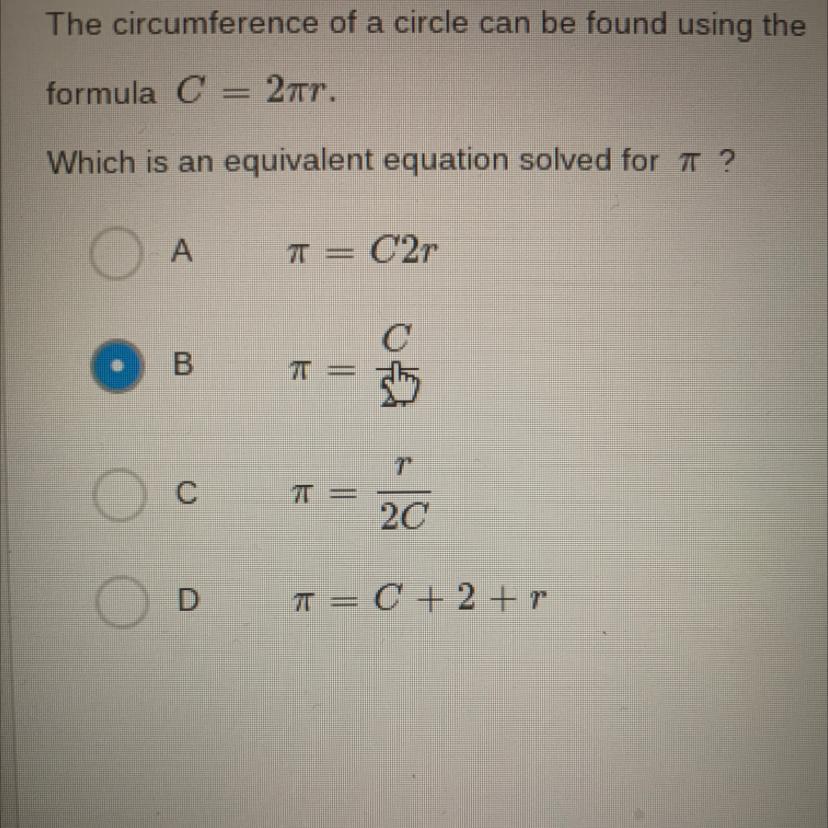Choose the selected option B radio button
This screenshot has width=828, height=828.
pos(119,367)
